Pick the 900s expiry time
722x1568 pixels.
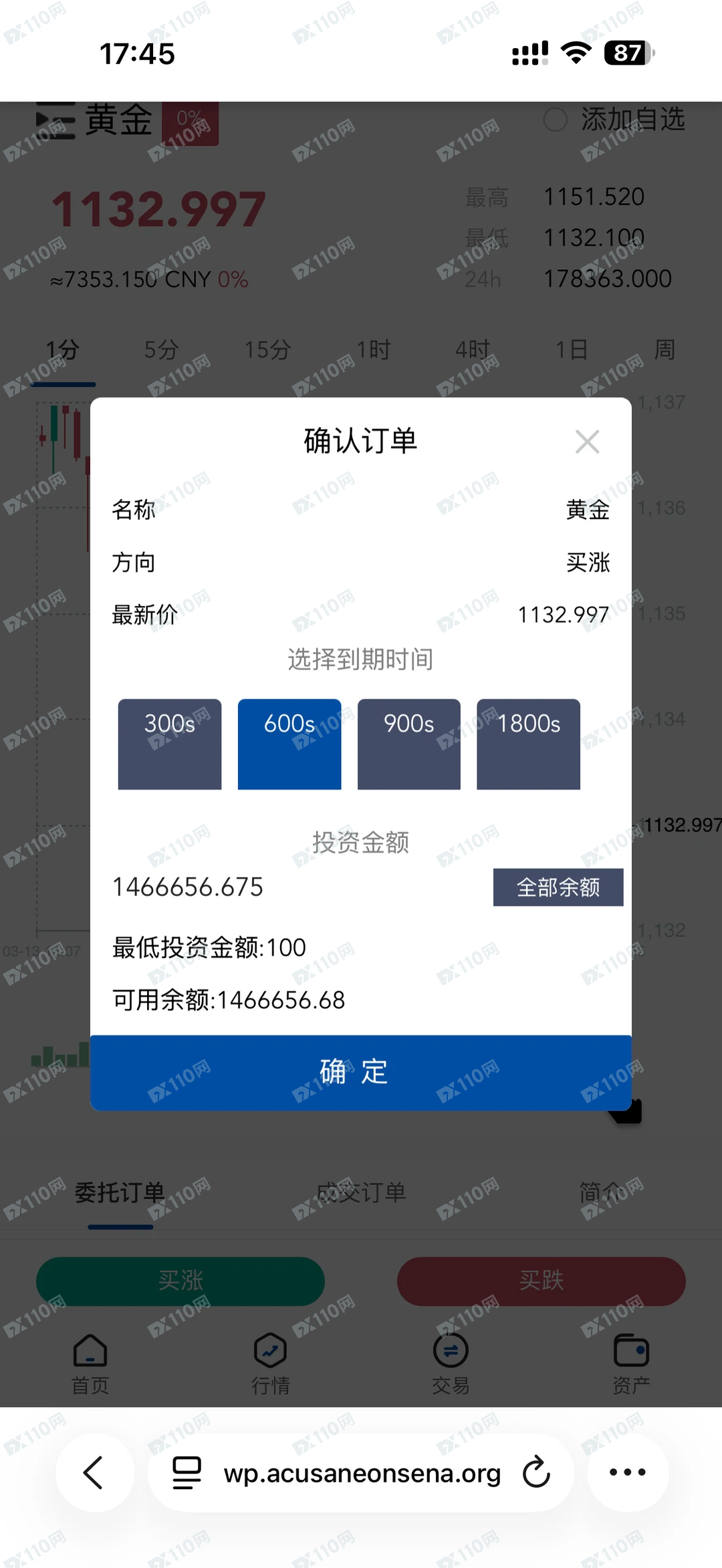tap(409, 744)
